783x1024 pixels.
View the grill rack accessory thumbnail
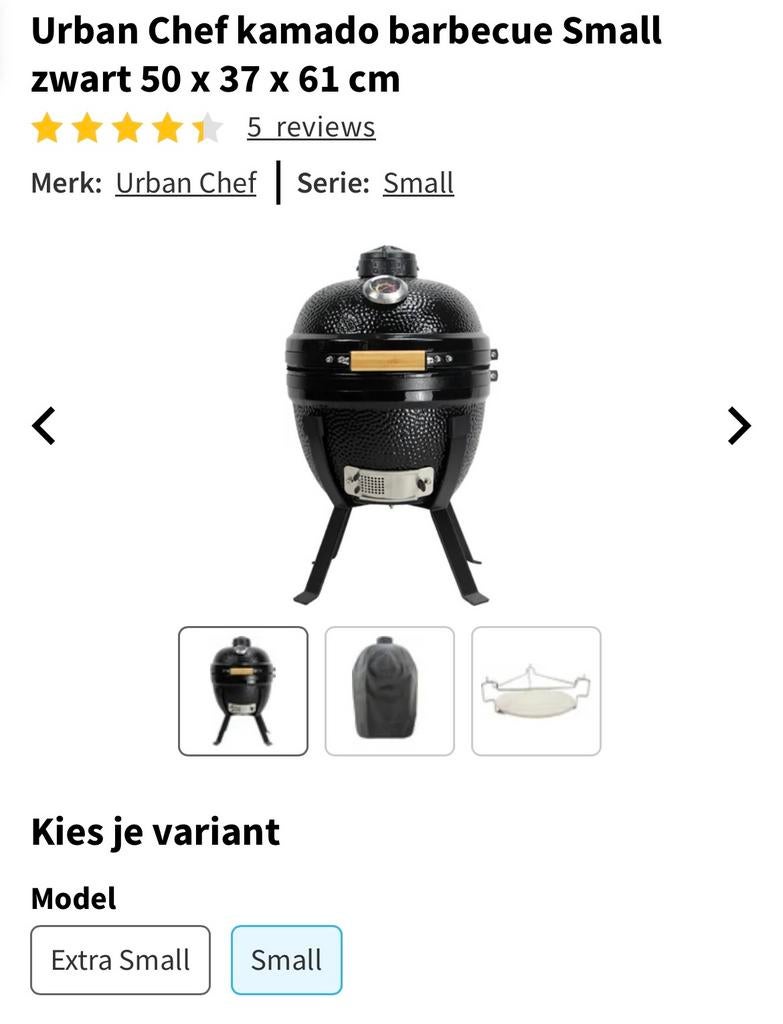point(533,688)
